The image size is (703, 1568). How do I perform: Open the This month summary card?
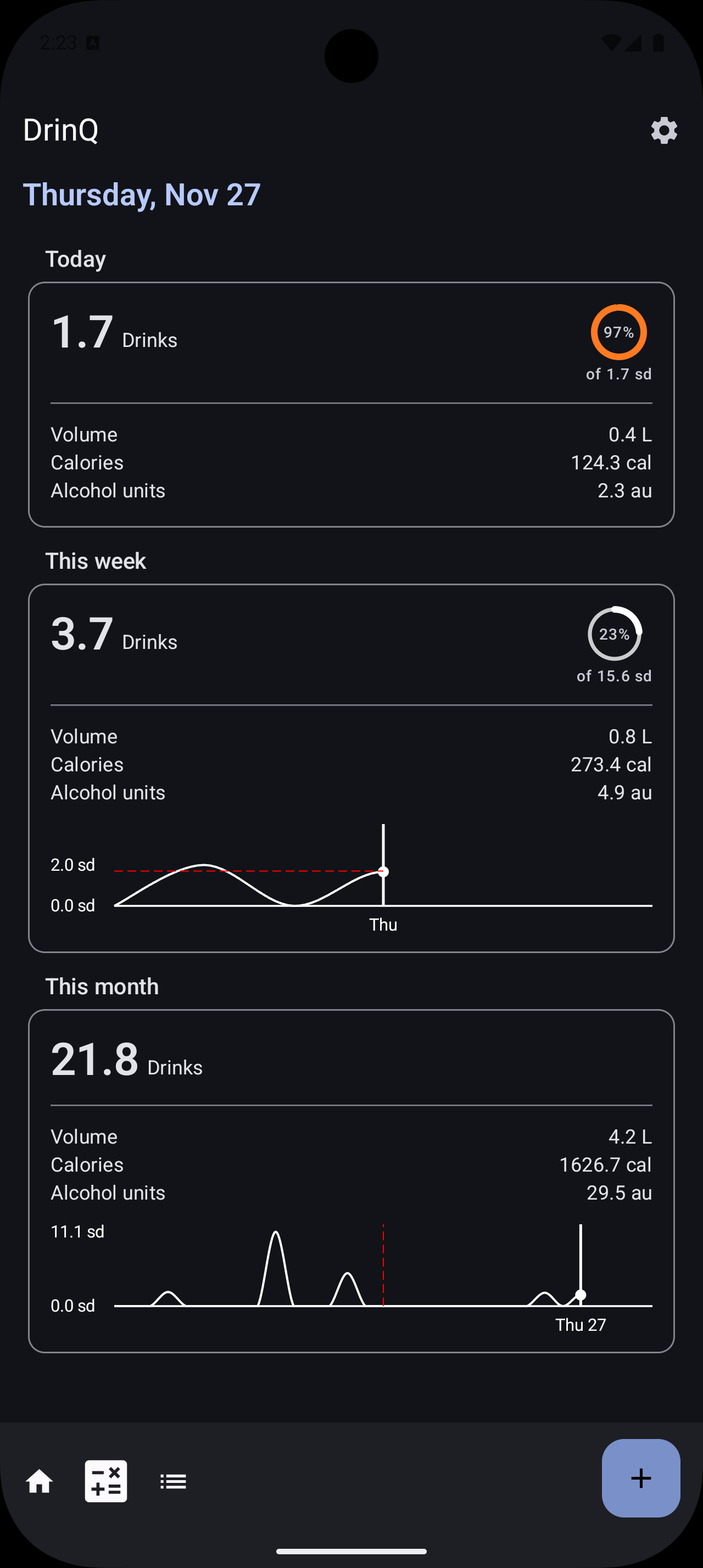pyautogui.click(x=351, y=1180)
